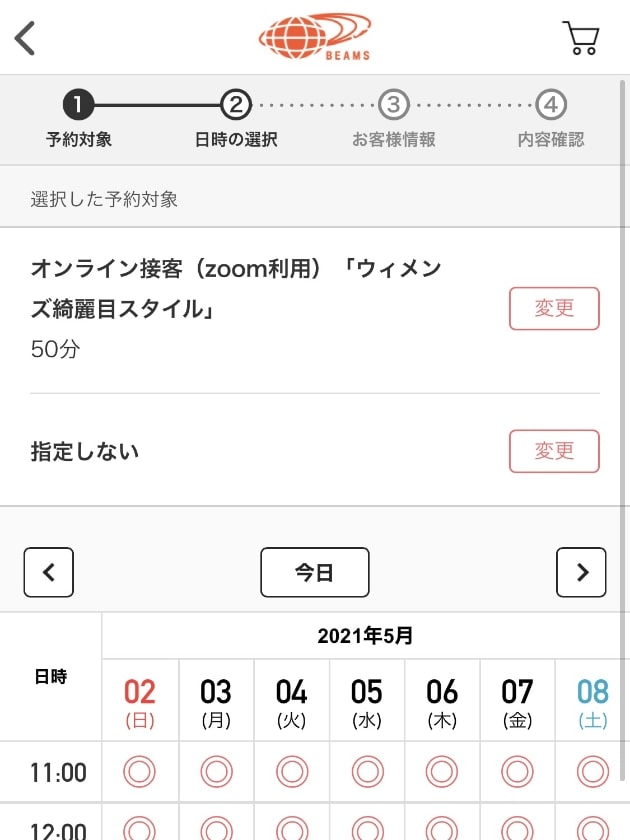Select the 11:00 slot on Tuesday 04

(292, 772)
